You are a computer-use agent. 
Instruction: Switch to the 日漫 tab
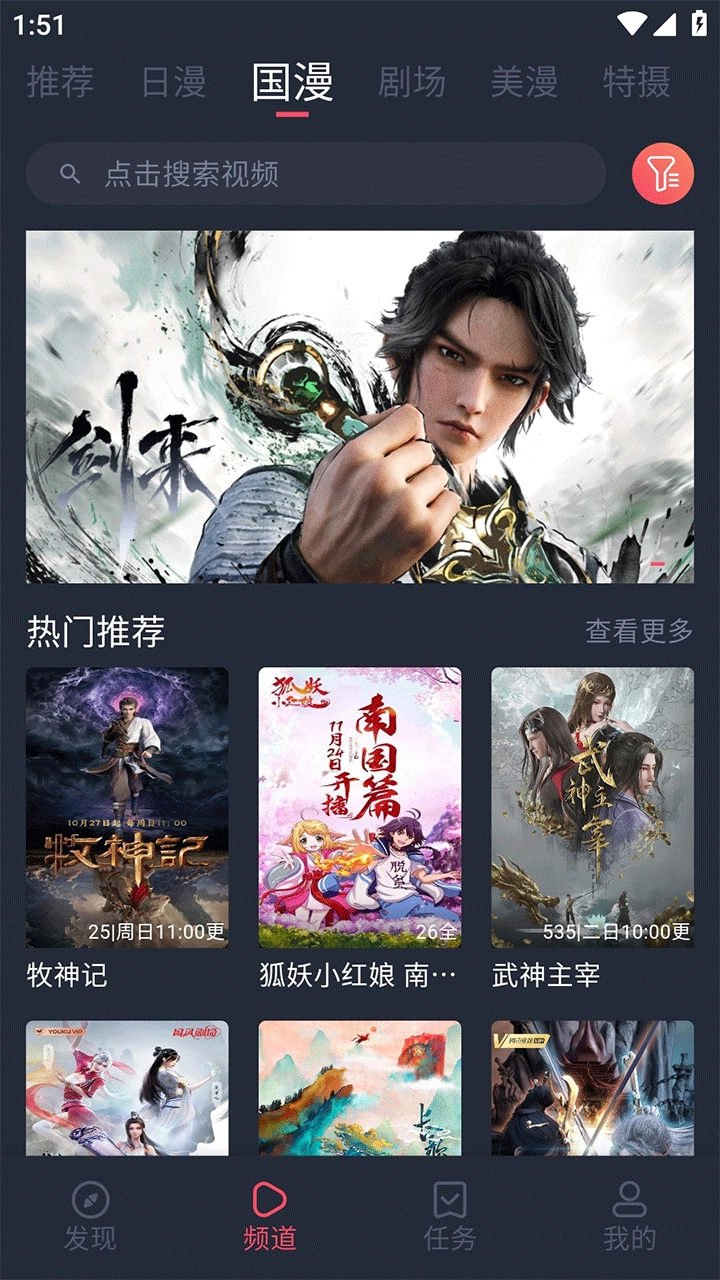coord(175,86)
